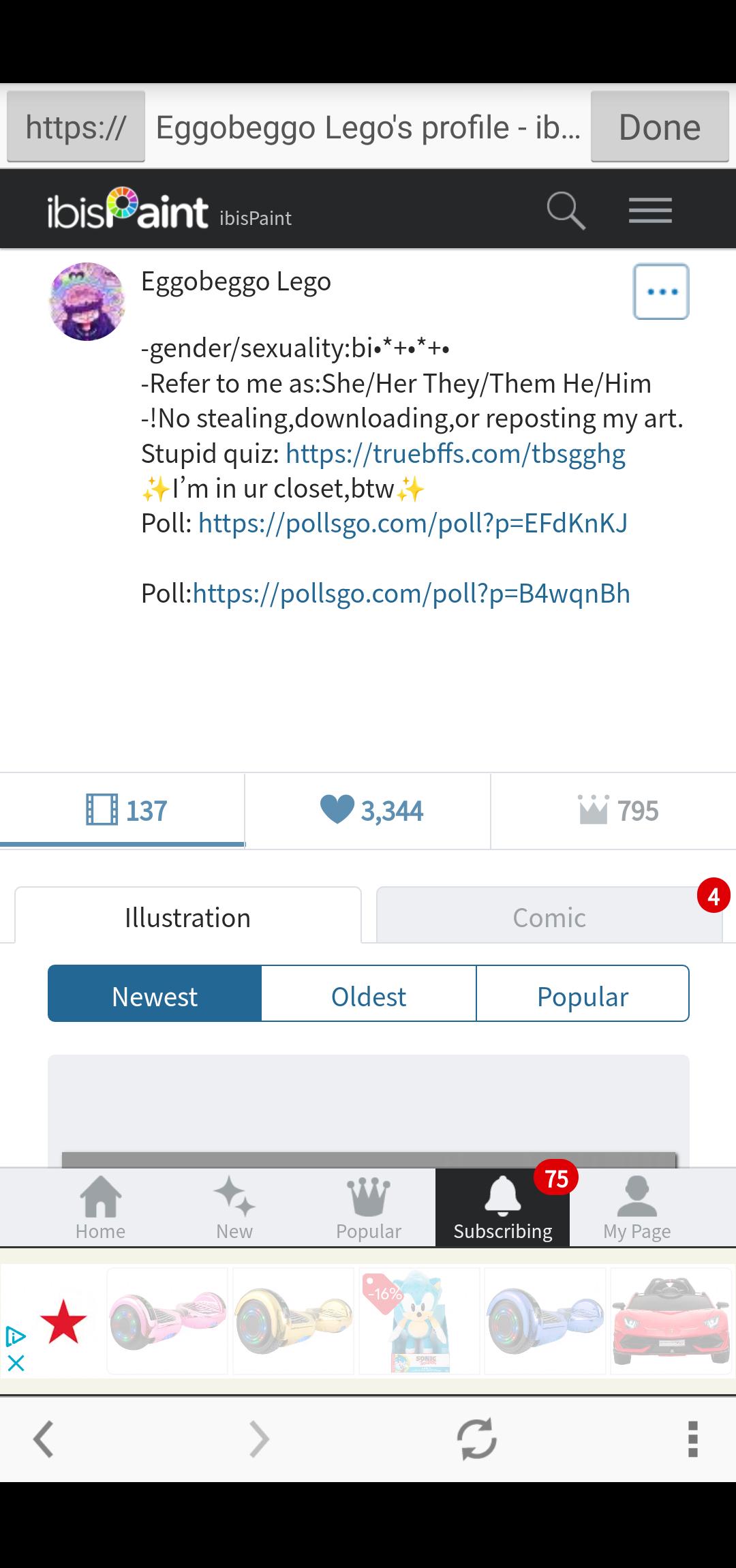Sort artworks by Oldest

point(368,997)
